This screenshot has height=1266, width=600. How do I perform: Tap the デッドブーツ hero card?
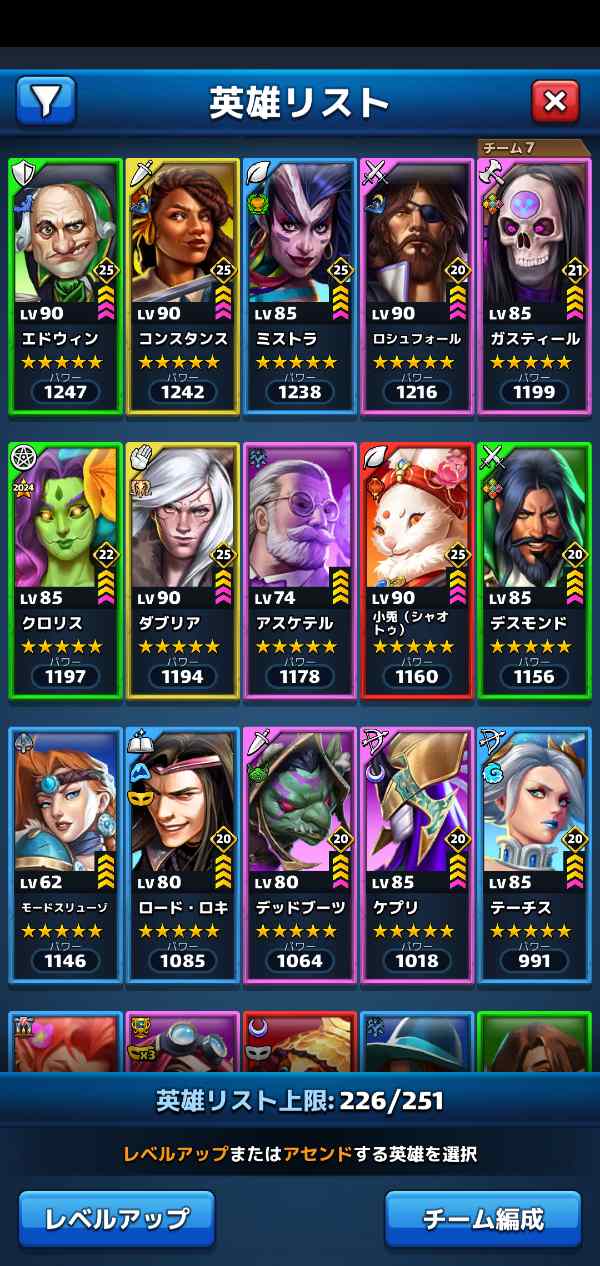(299, 855)
